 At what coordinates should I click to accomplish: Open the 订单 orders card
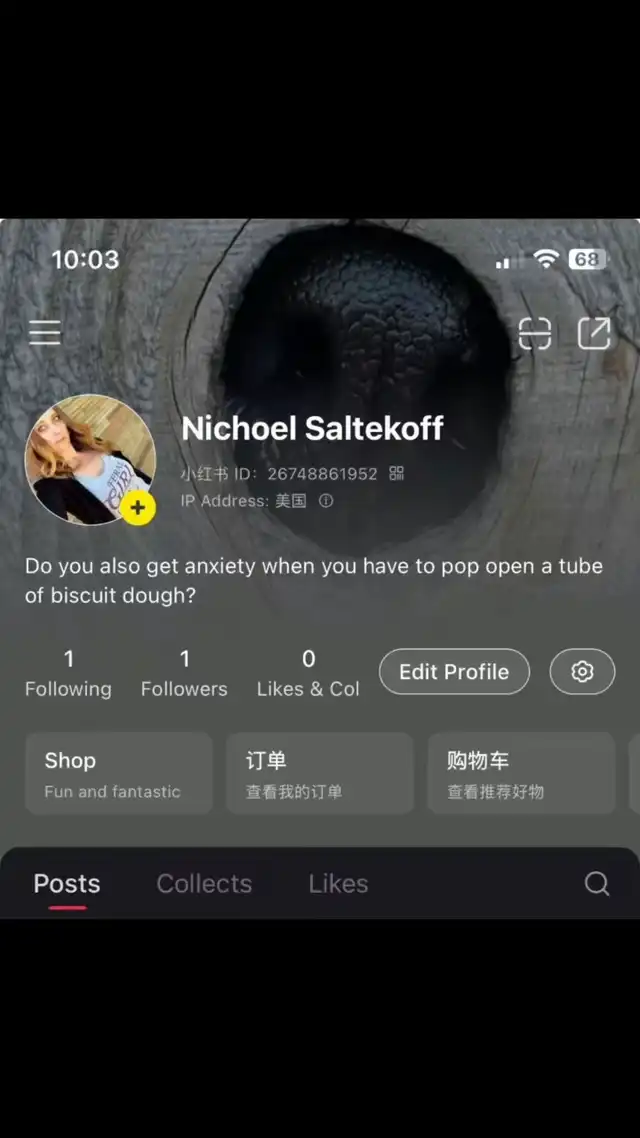[x=319, y=774]
